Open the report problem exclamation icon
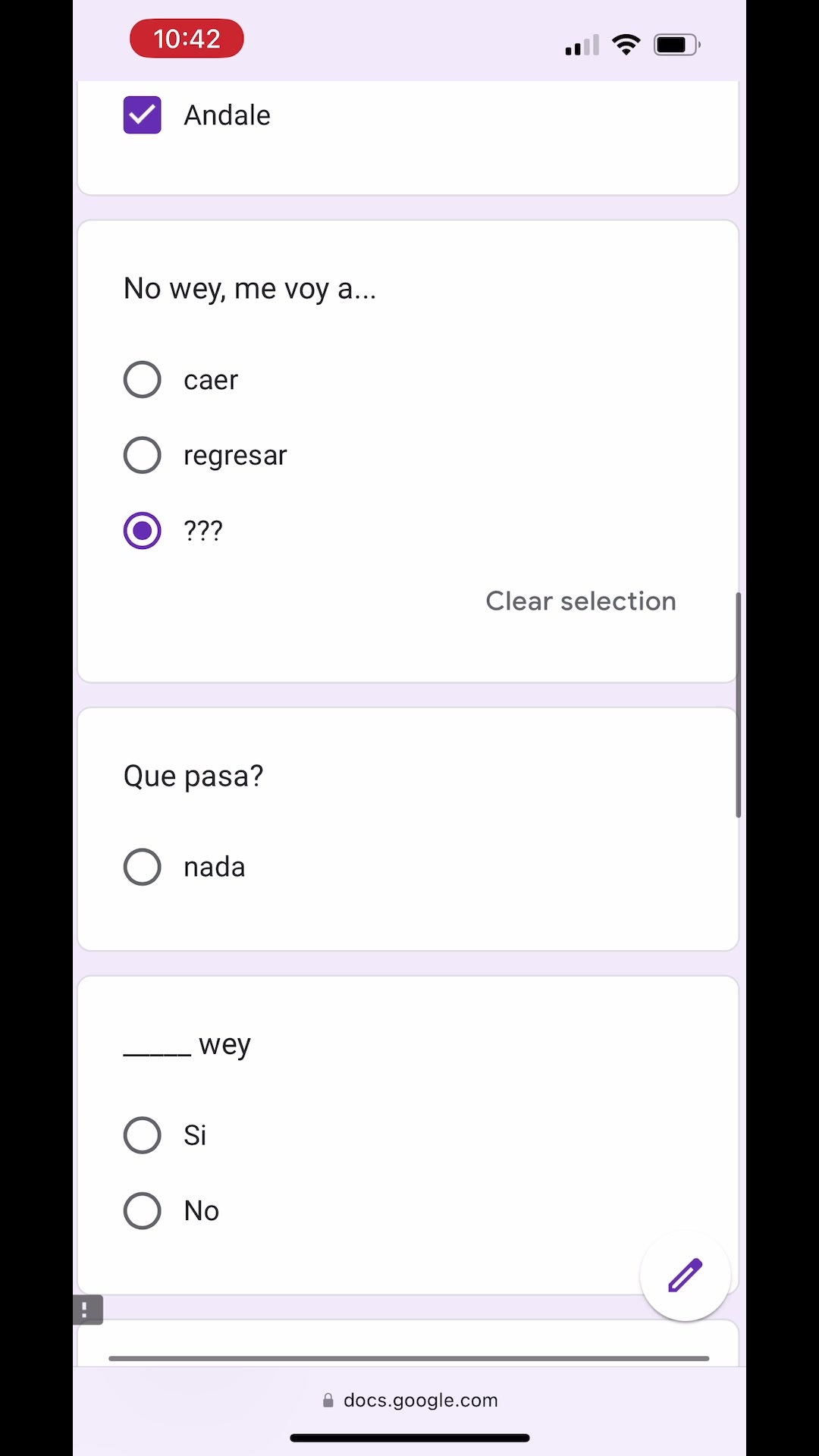 tap(88, 1310)
